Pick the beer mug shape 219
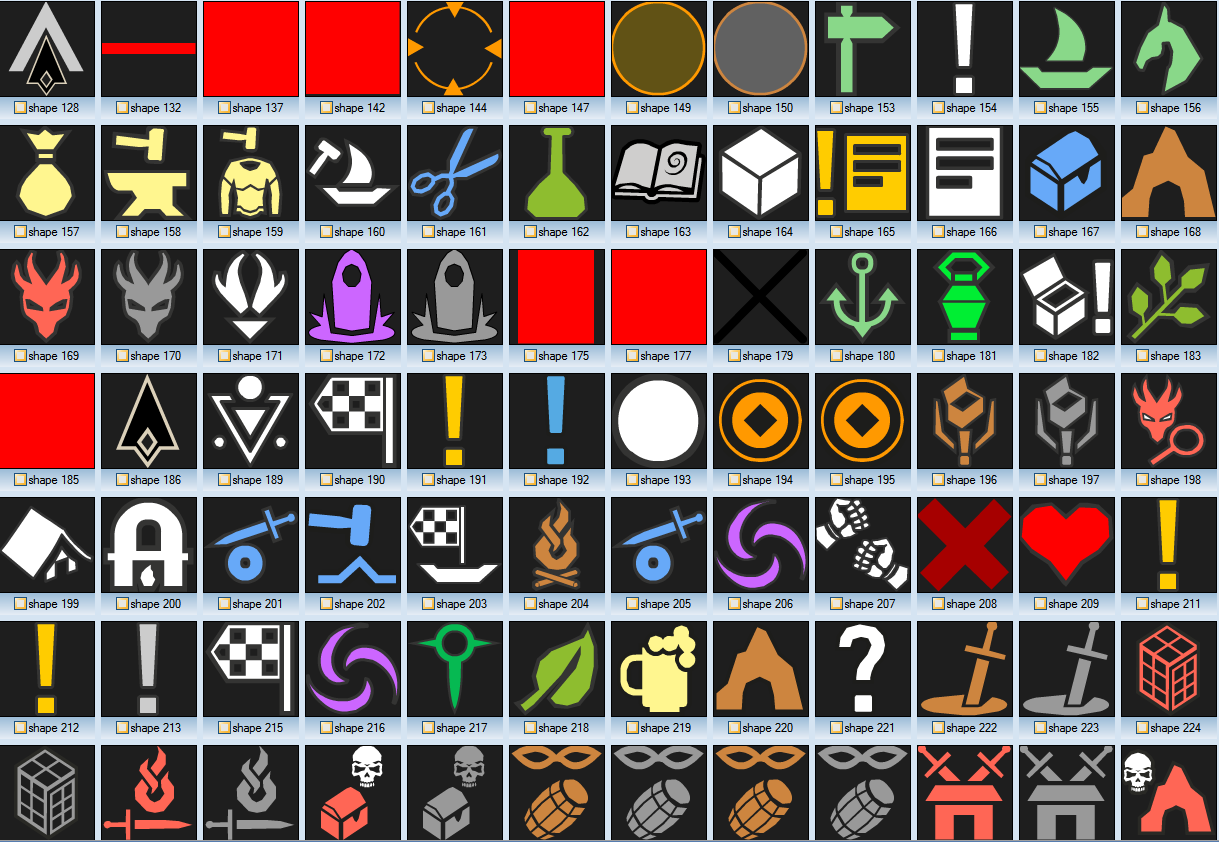This screenshot has height=842, width=1219. (x=659, y=669)
